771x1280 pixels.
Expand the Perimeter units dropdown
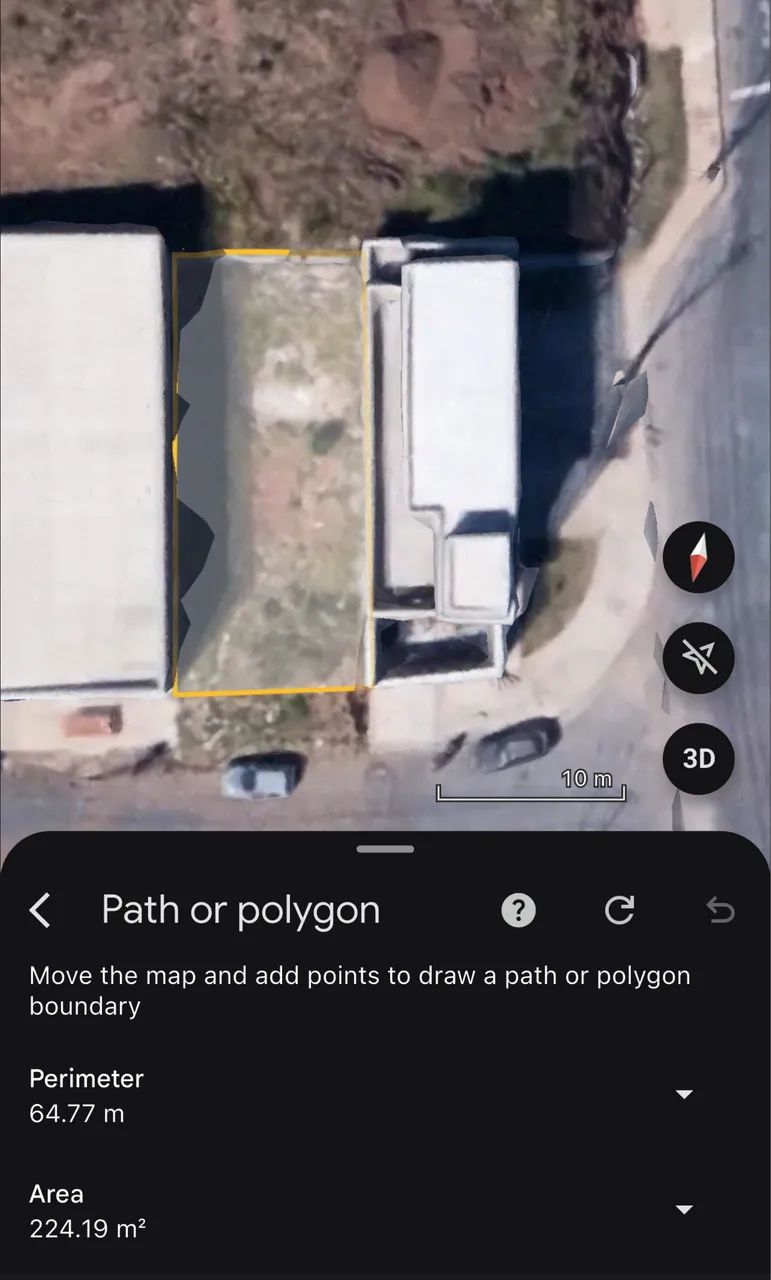click(685, 1095)
